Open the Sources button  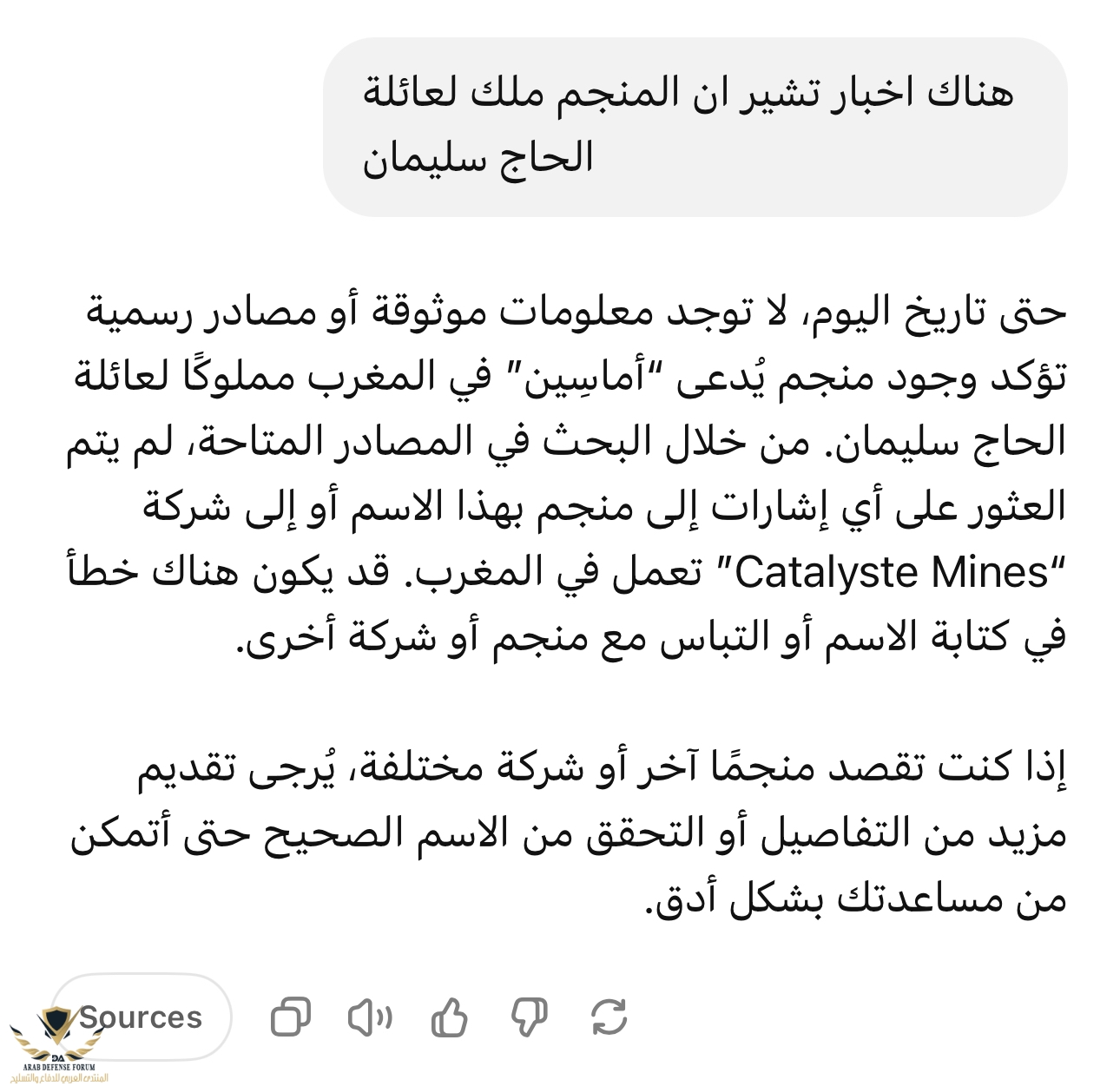141,1017
